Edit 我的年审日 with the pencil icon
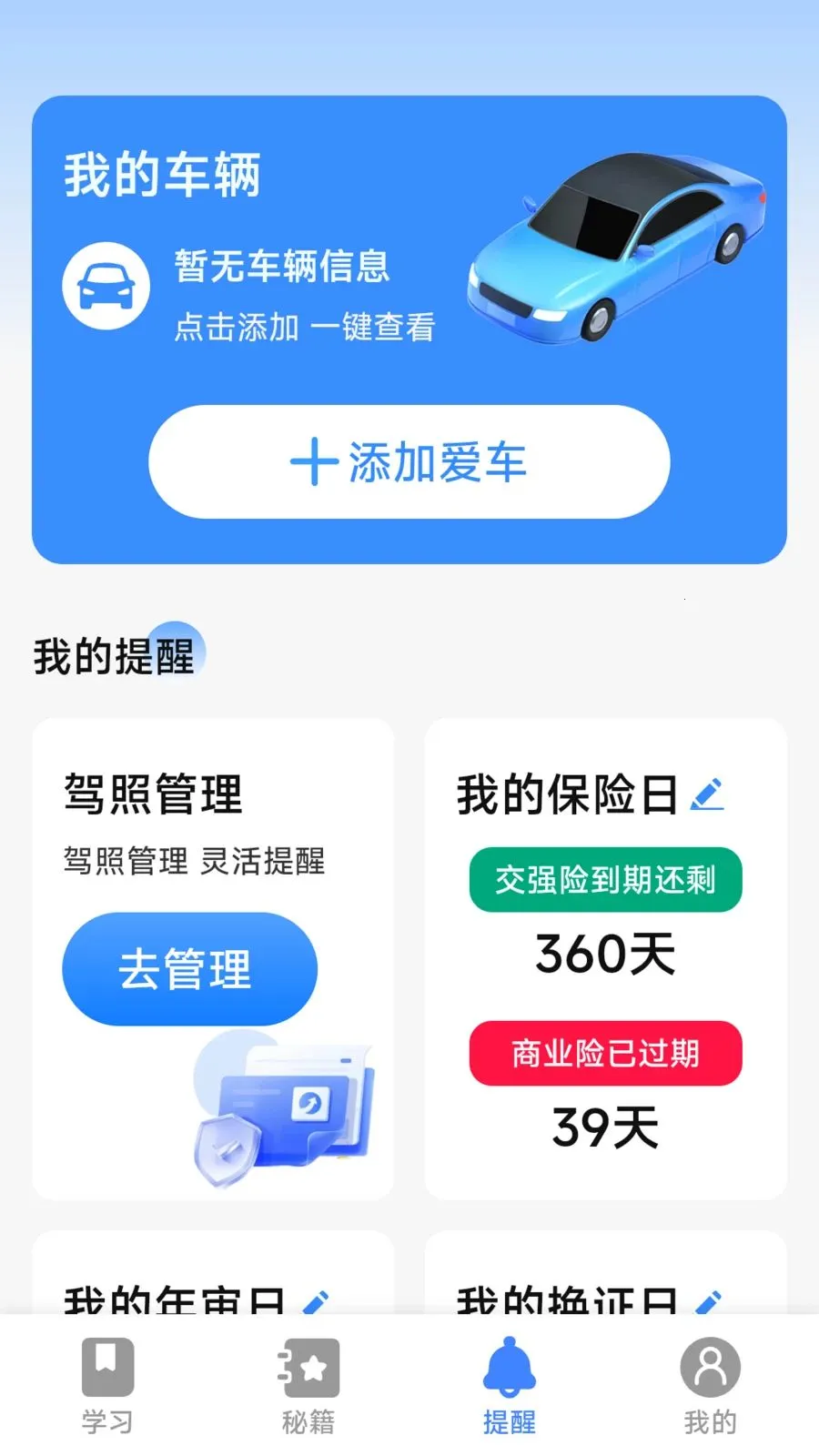This screenshot has width=819, height=1456. (315, 1301)
